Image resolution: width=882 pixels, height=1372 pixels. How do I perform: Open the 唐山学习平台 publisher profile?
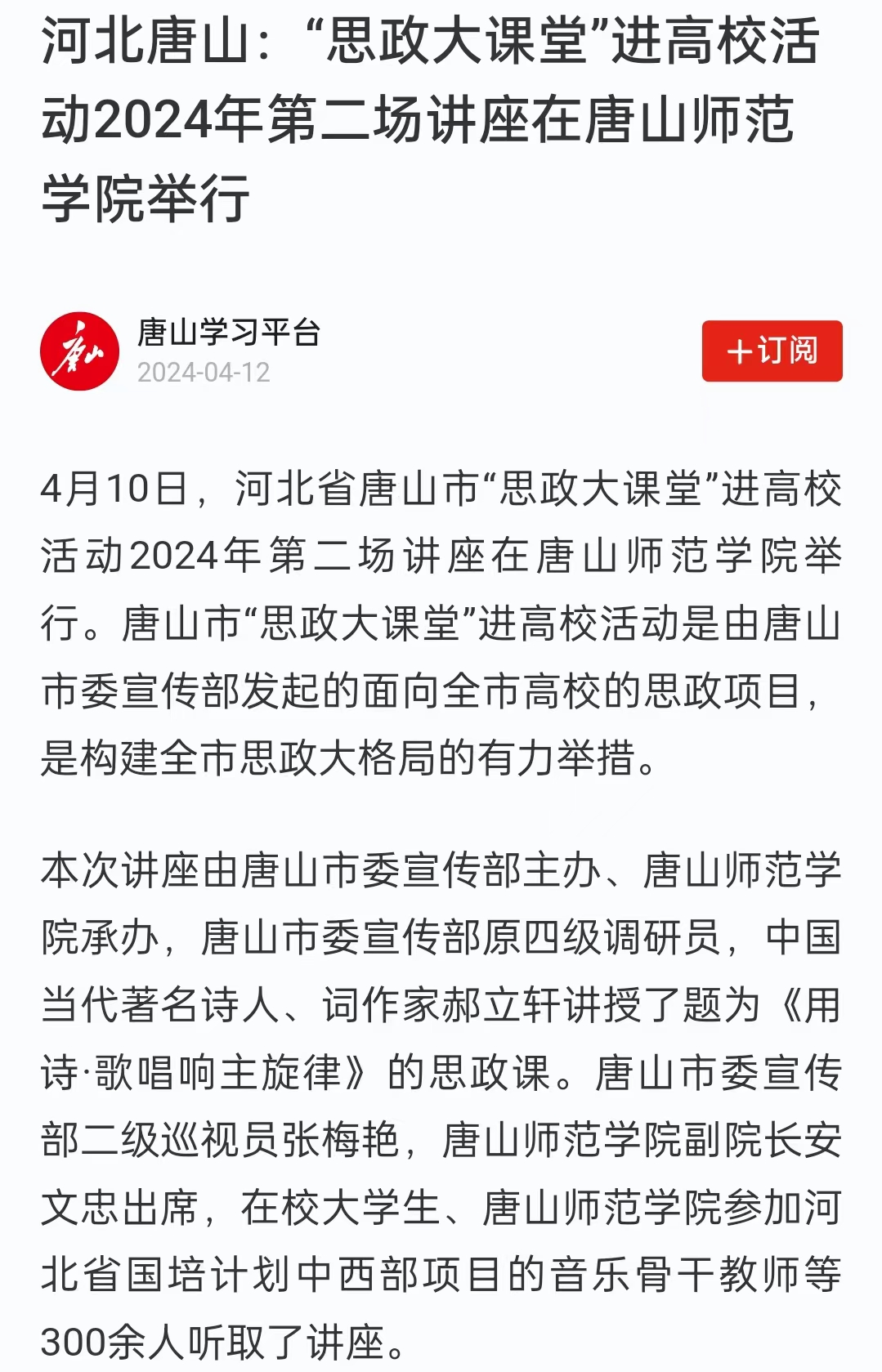(x=228, y=333)
